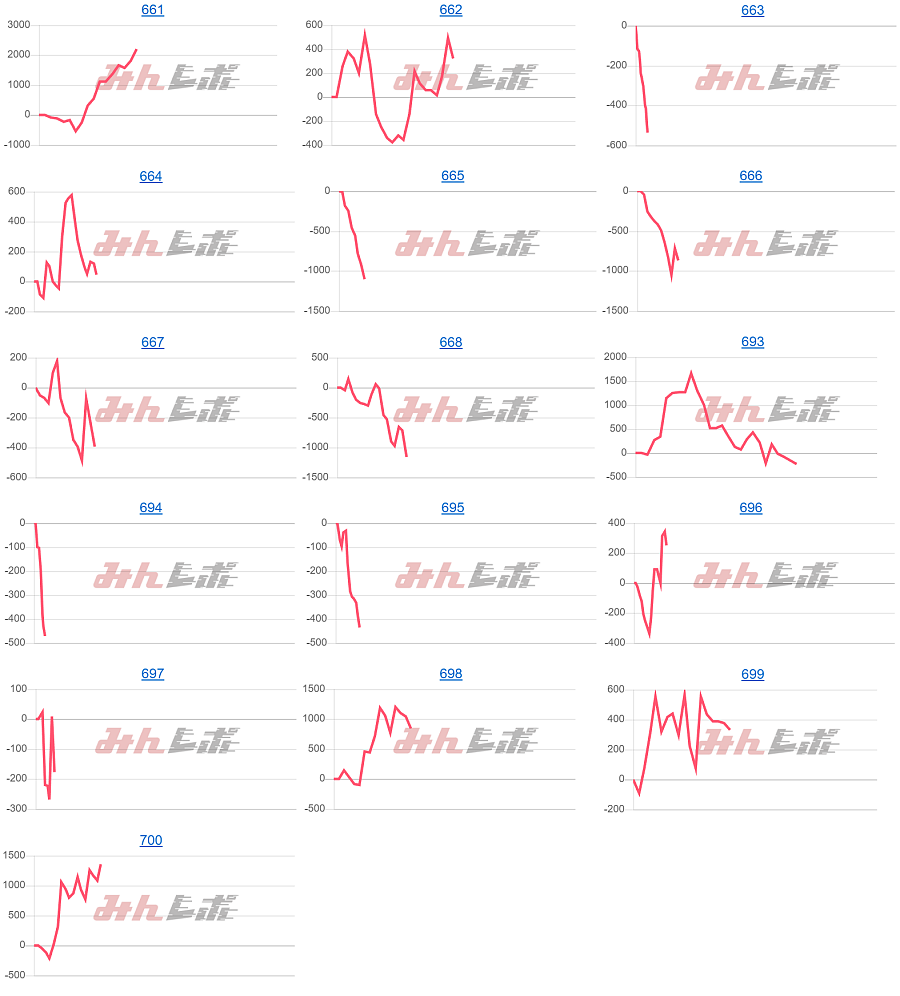Open the 700 link

click(151, 840)
